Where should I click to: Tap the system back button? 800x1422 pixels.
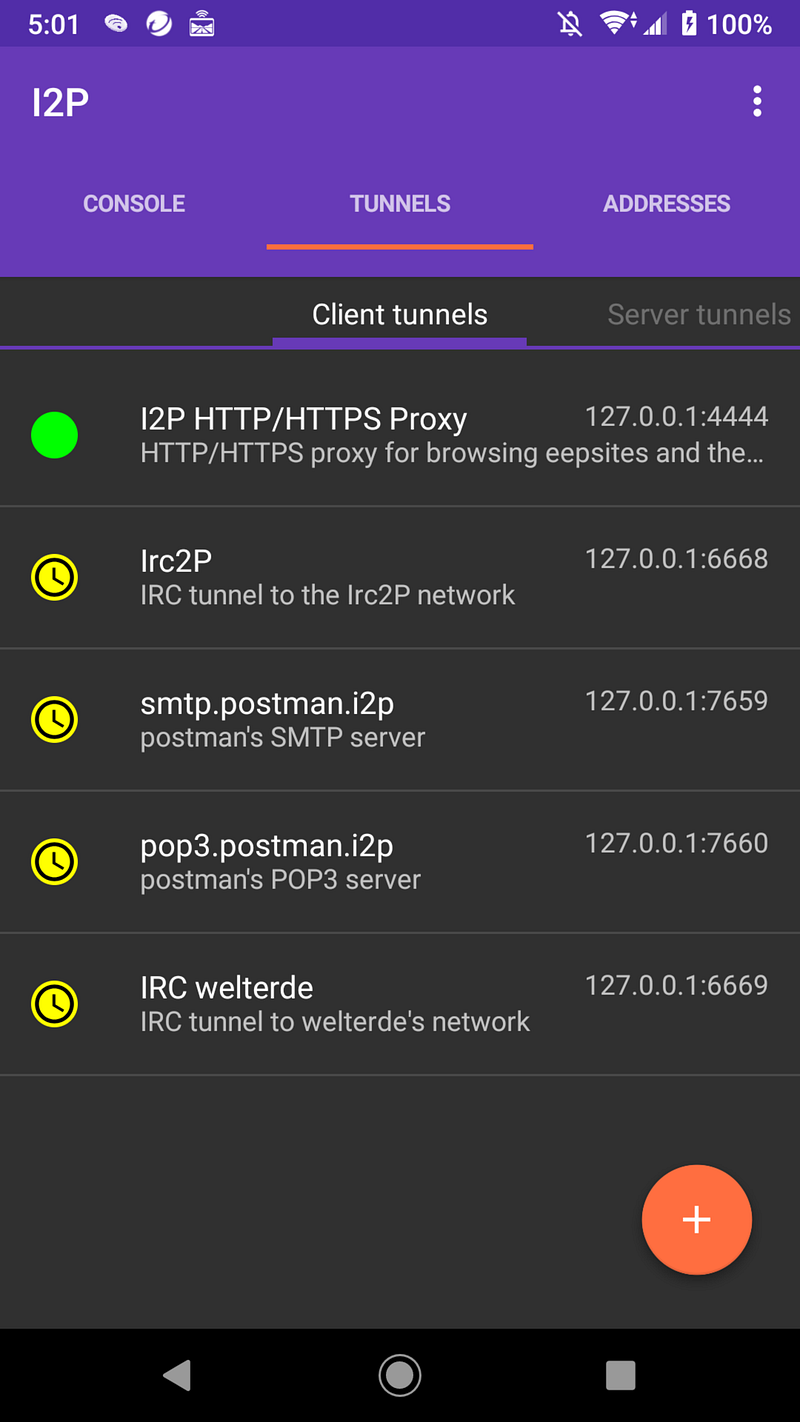pyautogui.click(x=178, y=1376)
